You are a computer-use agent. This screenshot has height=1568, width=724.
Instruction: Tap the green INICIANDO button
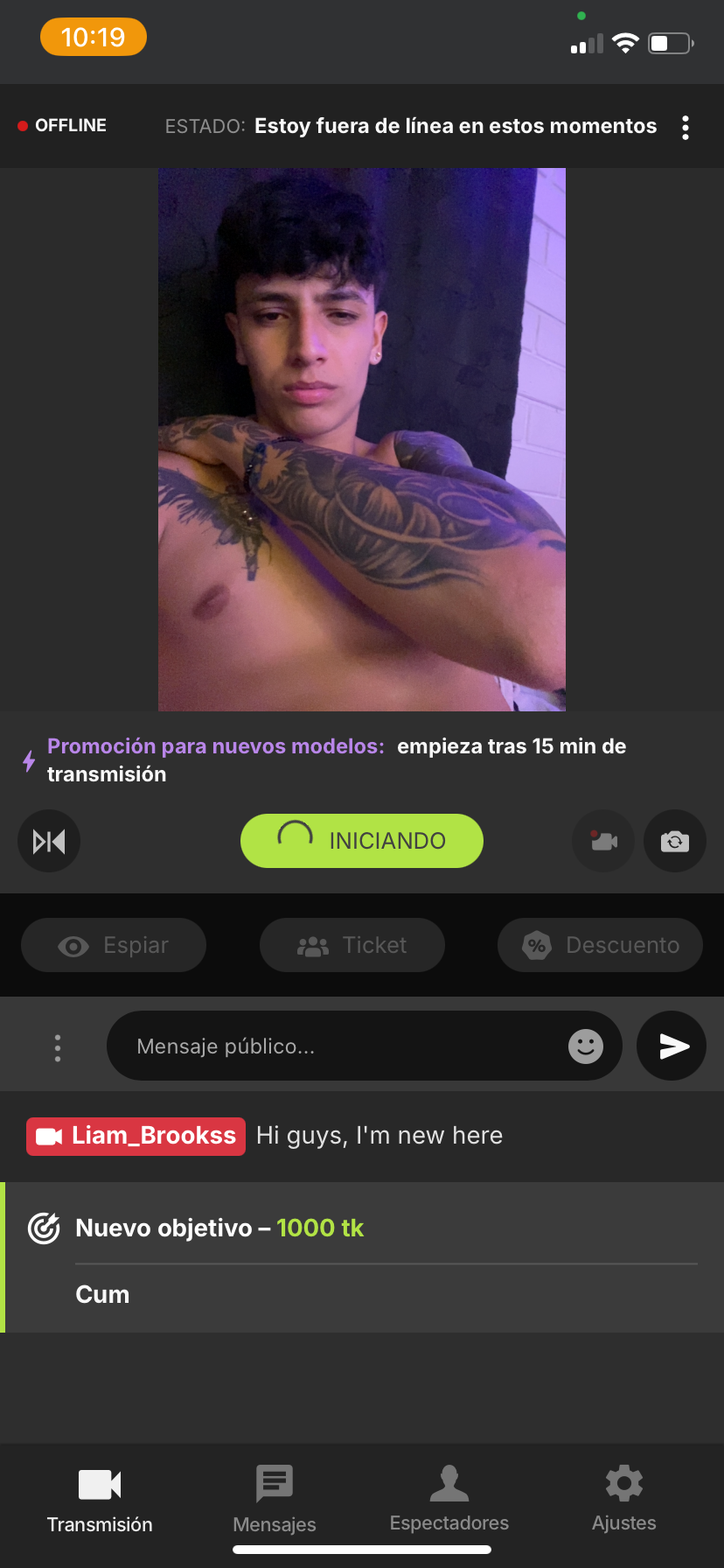point(361,841)
